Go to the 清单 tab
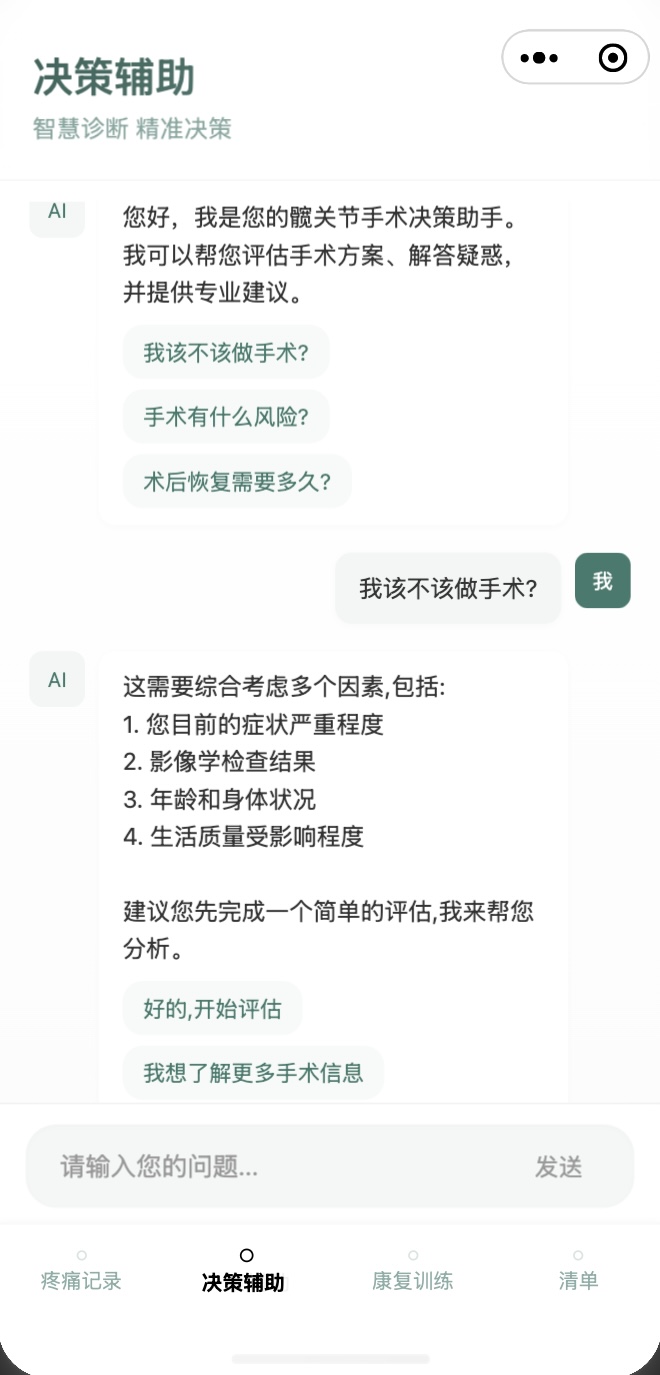660x1375 pixels. [578, 1272]
